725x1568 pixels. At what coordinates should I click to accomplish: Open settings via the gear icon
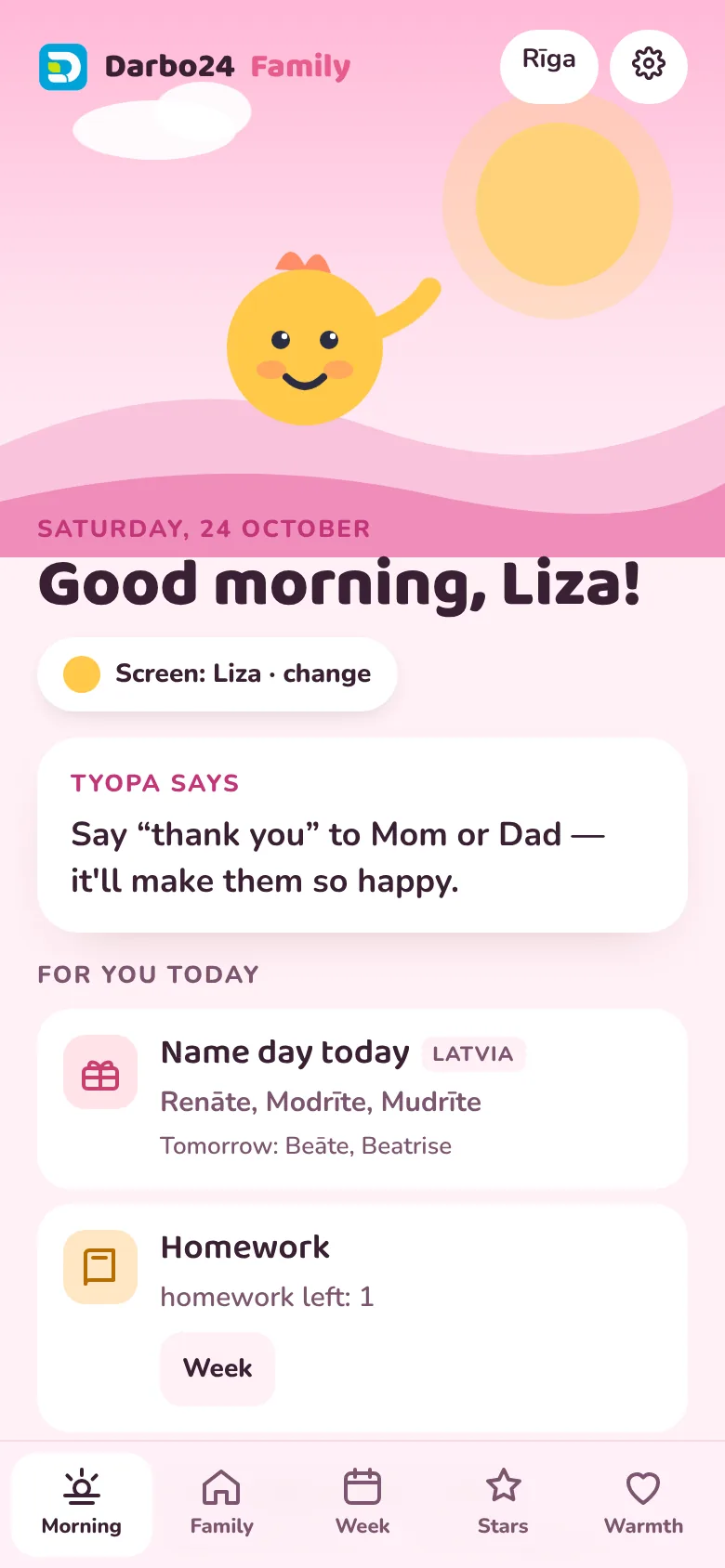649,65
